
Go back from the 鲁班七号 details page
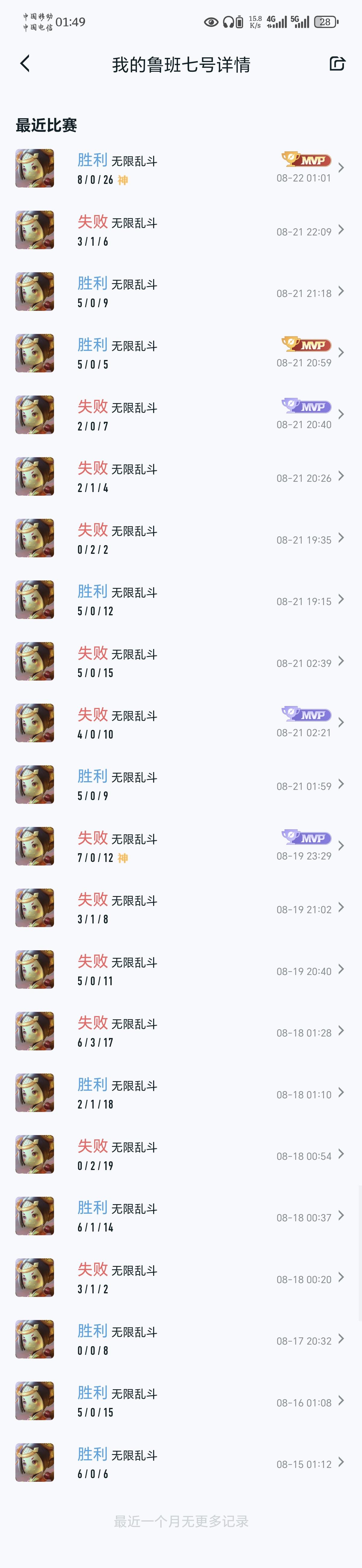point(25,64)
